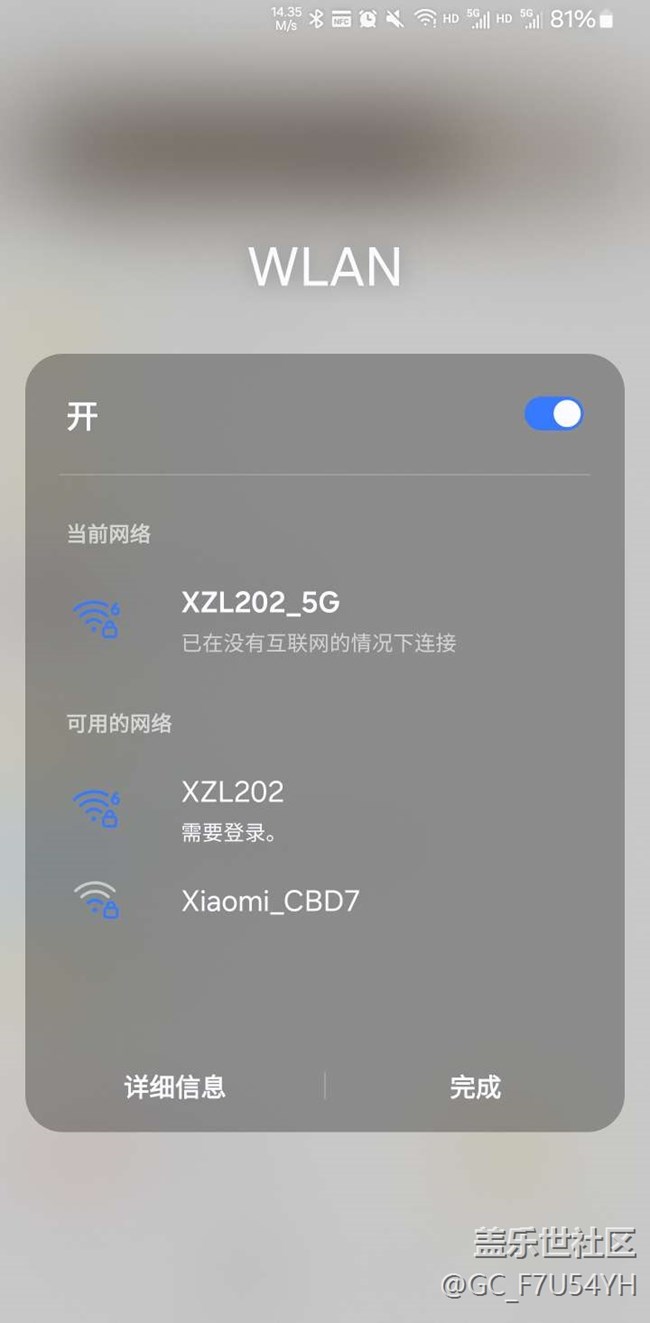Open the connected XZL202_5G network
650x1323 pixels.
tap(325, 620)
